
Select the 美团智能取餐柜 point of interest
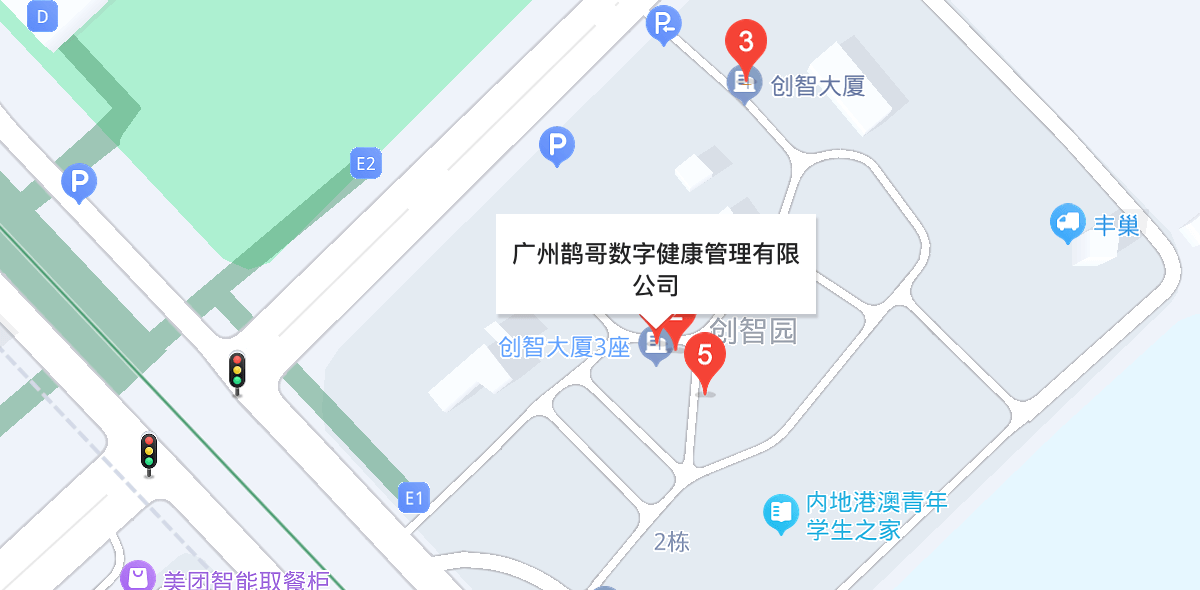point(138,577)
